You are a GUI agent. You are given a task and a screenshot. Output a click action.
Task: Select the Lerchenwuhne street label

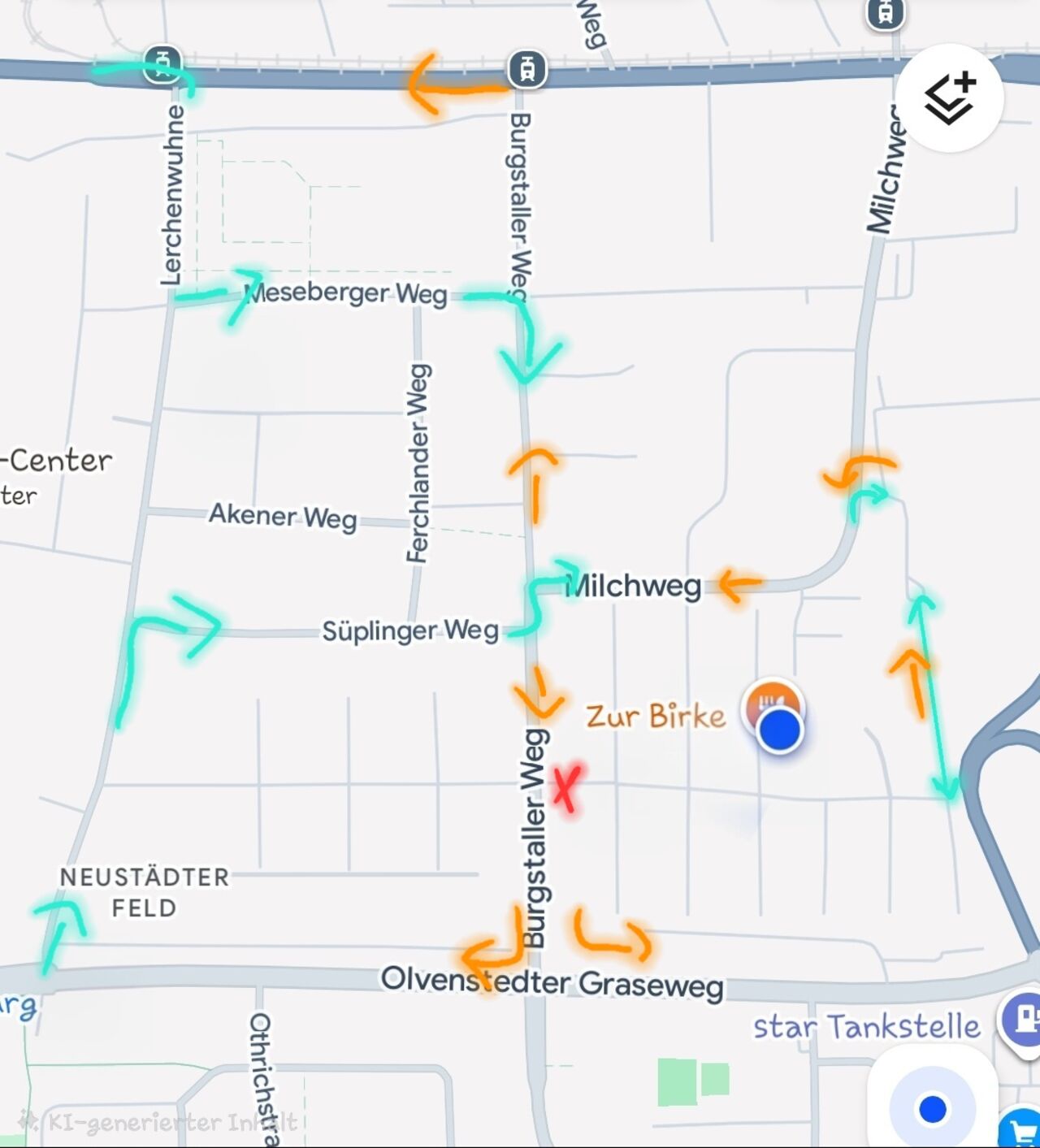click(173, 195)
